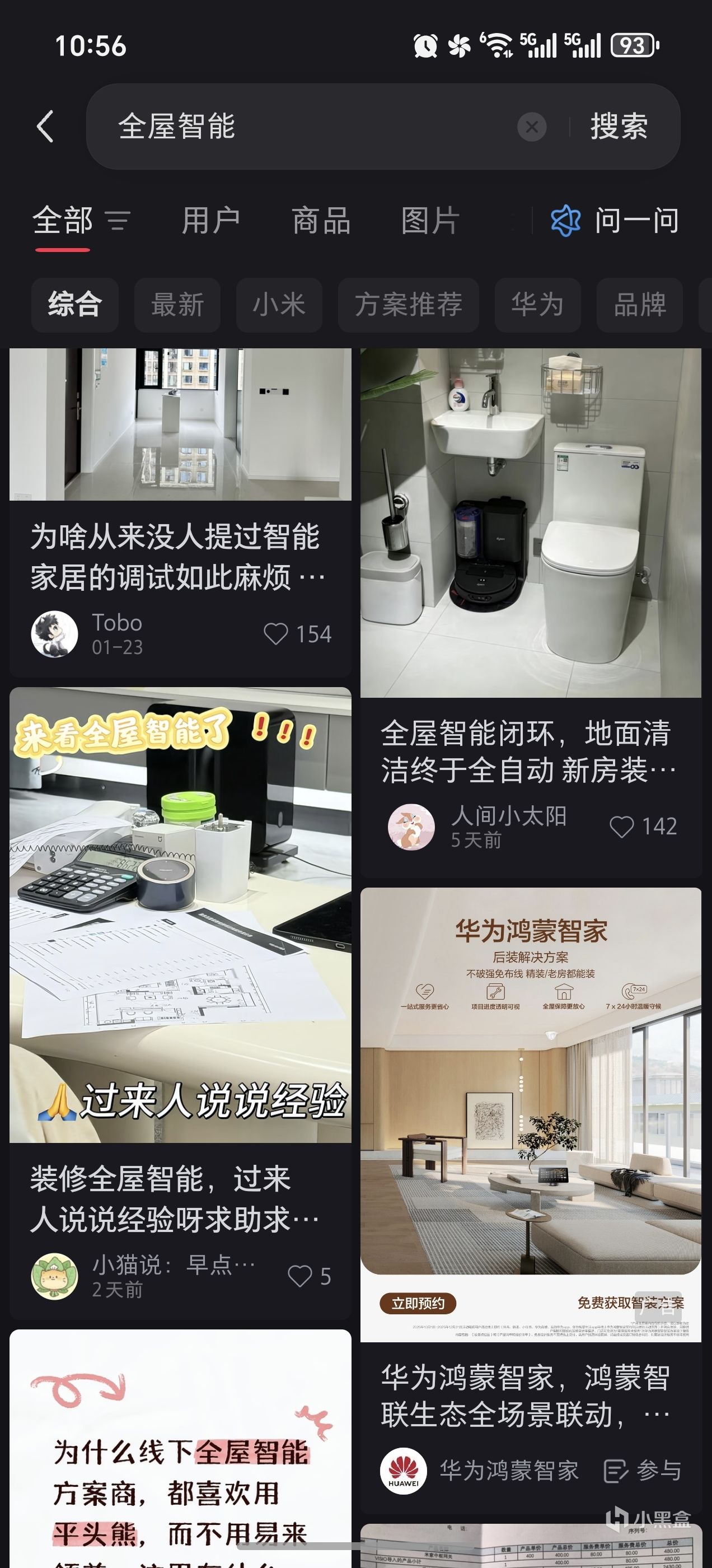Image resolution: width=712 pixels, height=1568 pixels.
Task: Select the 最新 filter chip
Action: (177, 304)
